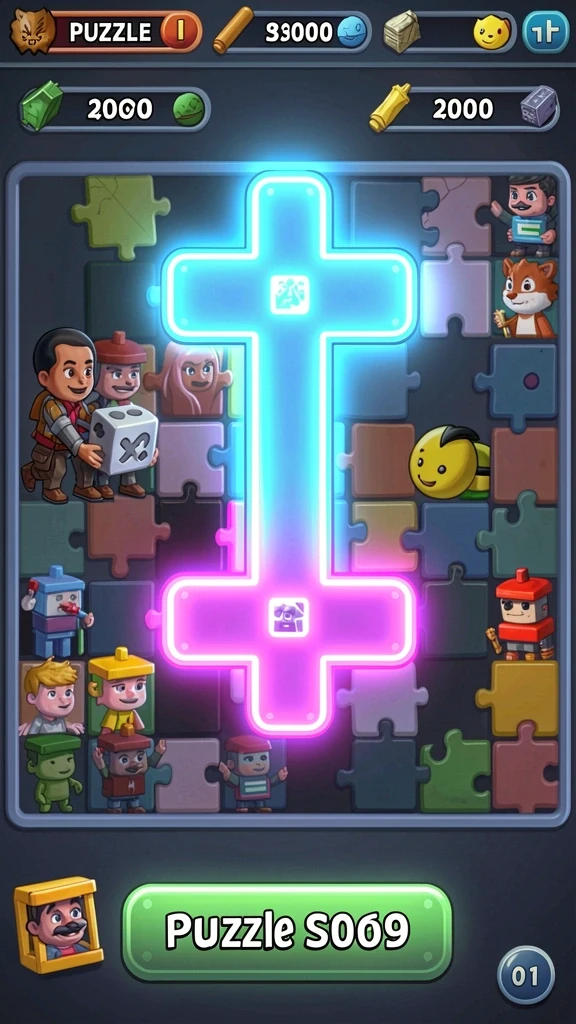
Task: Start the Puzzle S069 level
Action: coord(287,931)
